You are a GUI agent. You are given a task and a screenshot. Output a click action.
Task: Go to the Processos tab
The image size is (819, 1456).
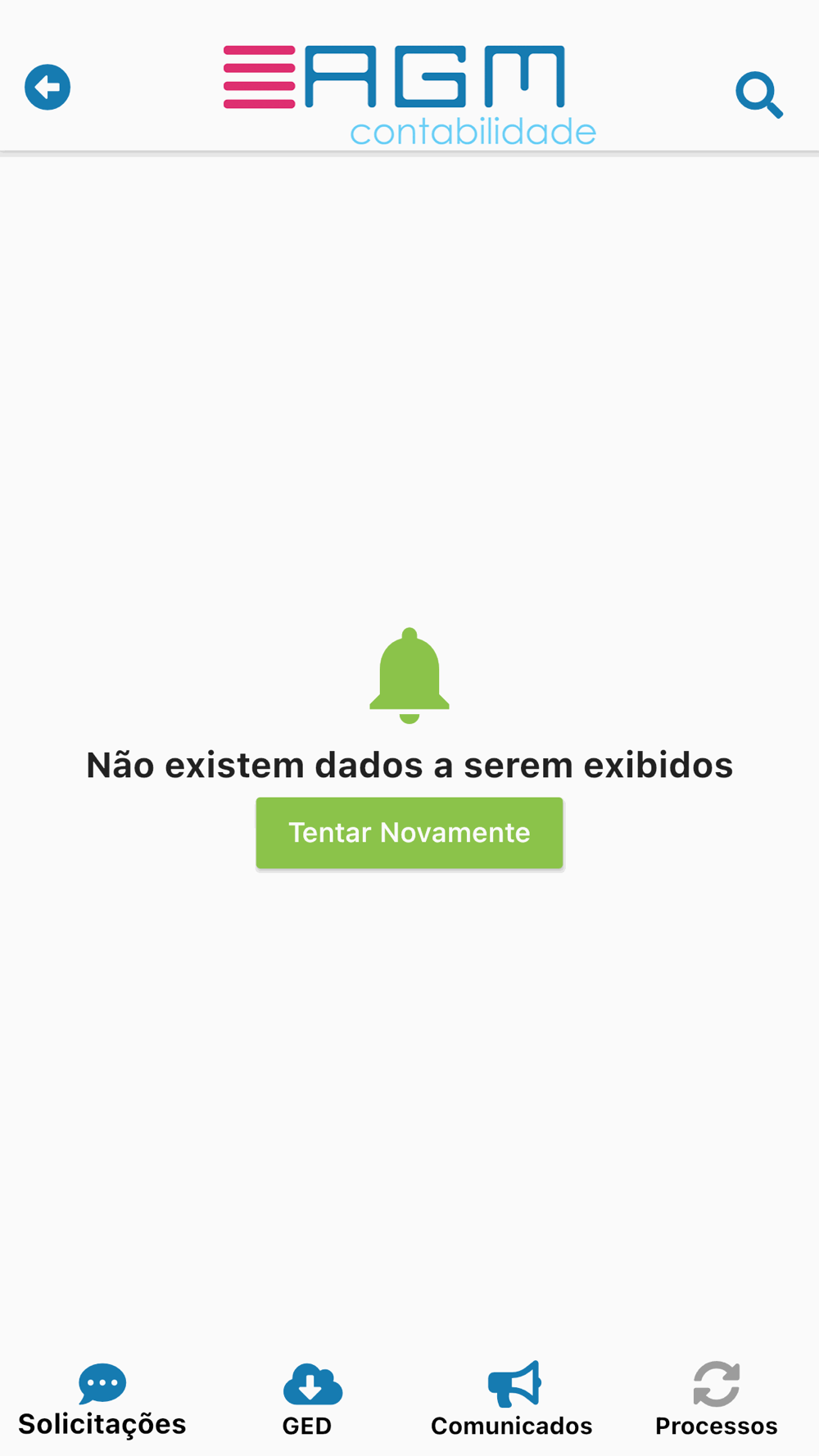(717, 1400)
